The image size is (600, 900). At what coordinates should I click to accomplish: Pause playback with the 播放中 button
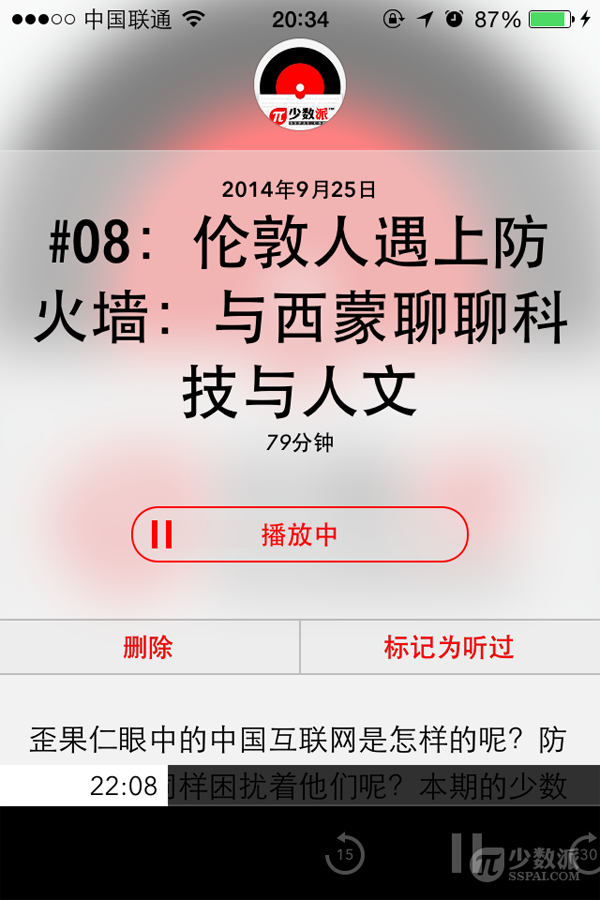[x=299, y=535]
